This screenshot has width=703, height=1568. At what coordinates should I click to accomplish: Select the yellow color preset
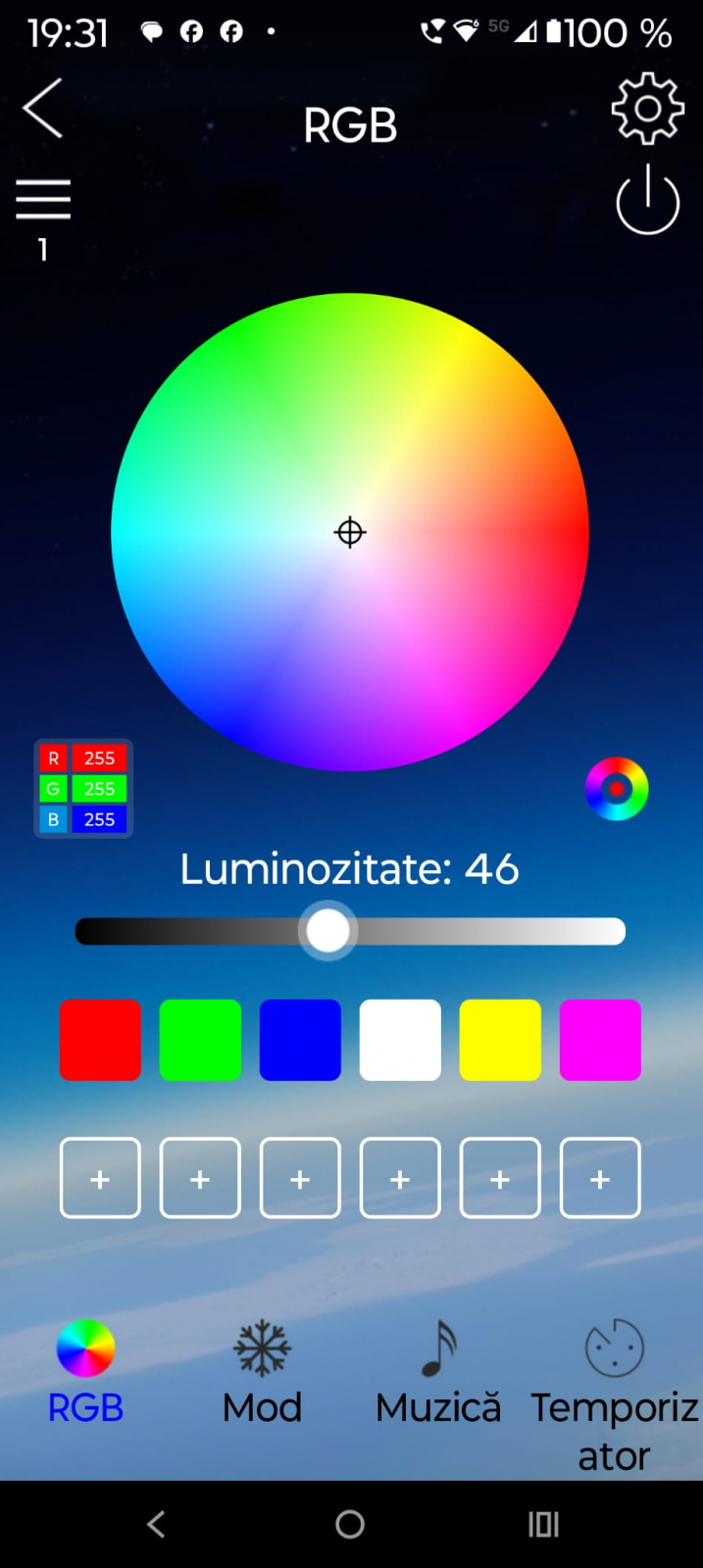pos(500,1040)
